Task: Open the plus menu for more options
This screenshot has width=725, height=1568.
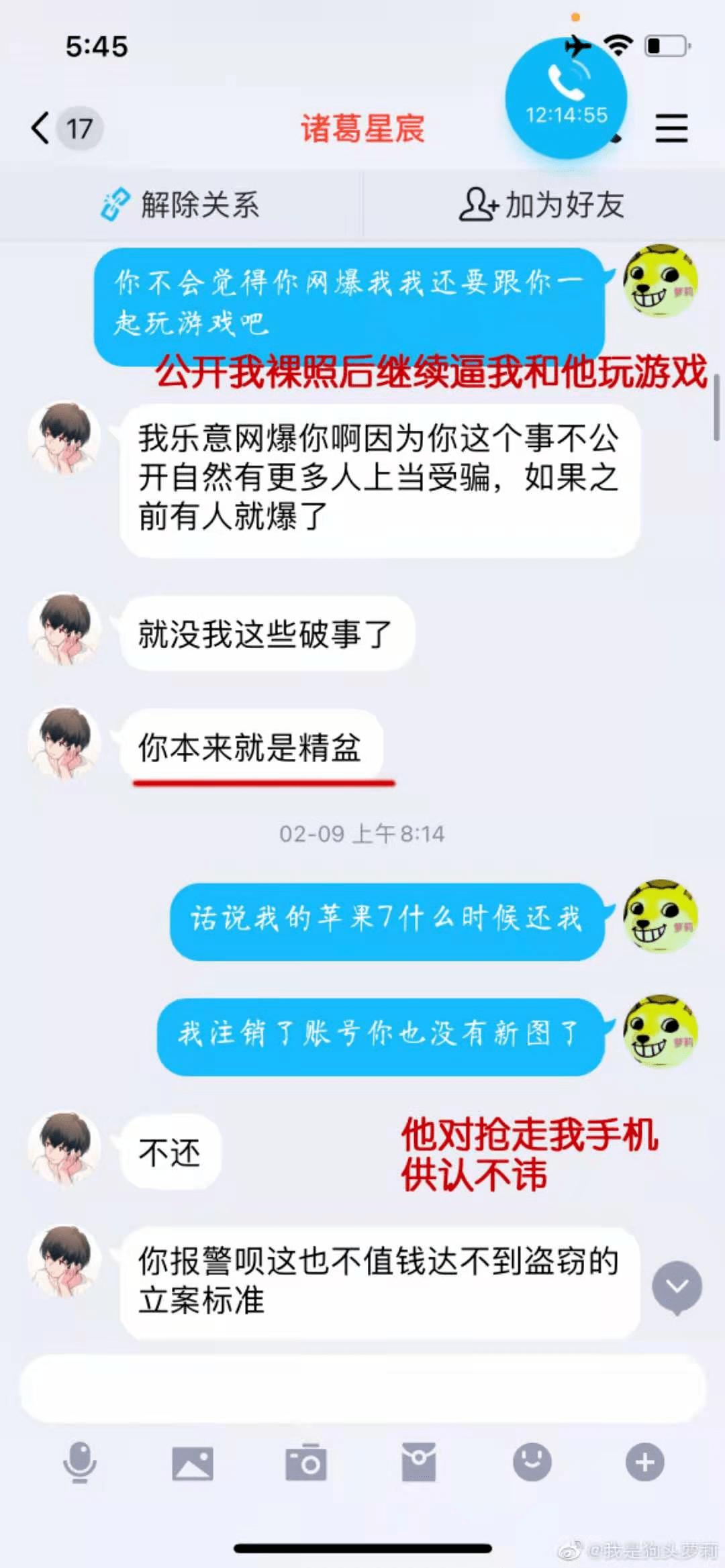Action: coord(645,1462)
